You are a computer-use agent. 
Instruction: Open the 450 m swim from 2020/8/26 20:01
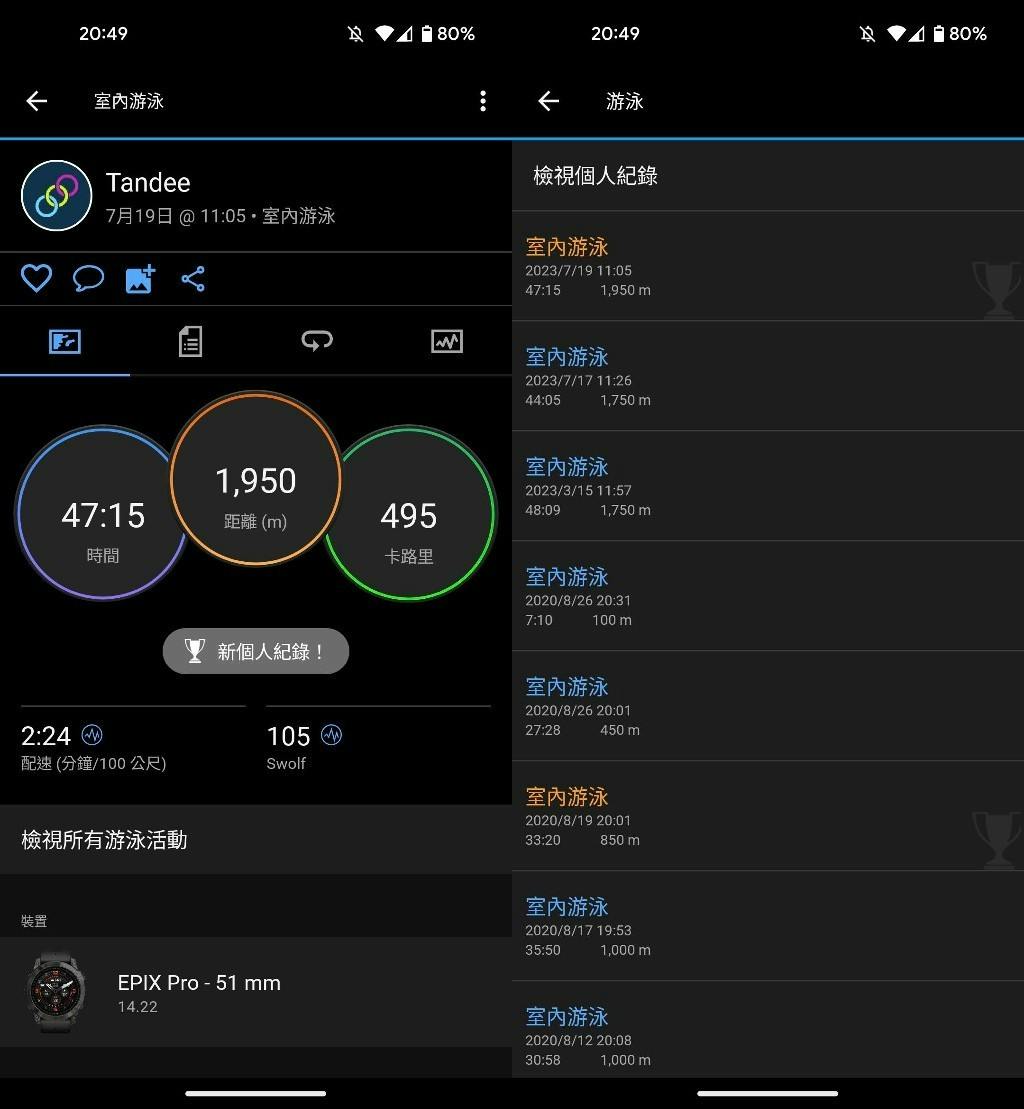[767, 706]
